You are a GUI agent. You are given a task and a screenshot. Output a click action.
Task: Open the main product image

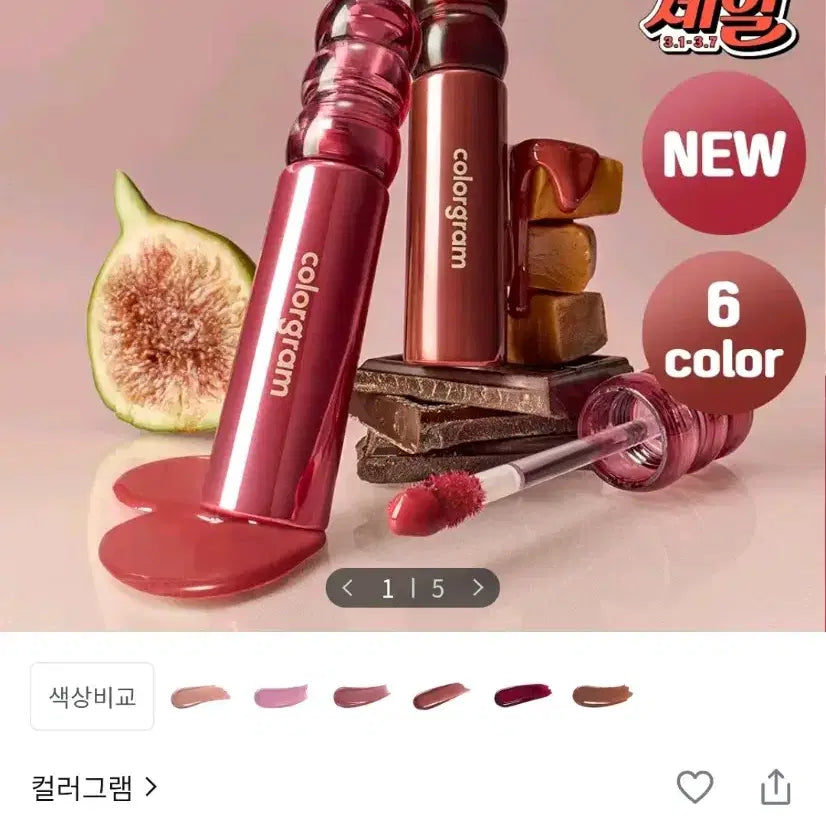tap(413, 300)
